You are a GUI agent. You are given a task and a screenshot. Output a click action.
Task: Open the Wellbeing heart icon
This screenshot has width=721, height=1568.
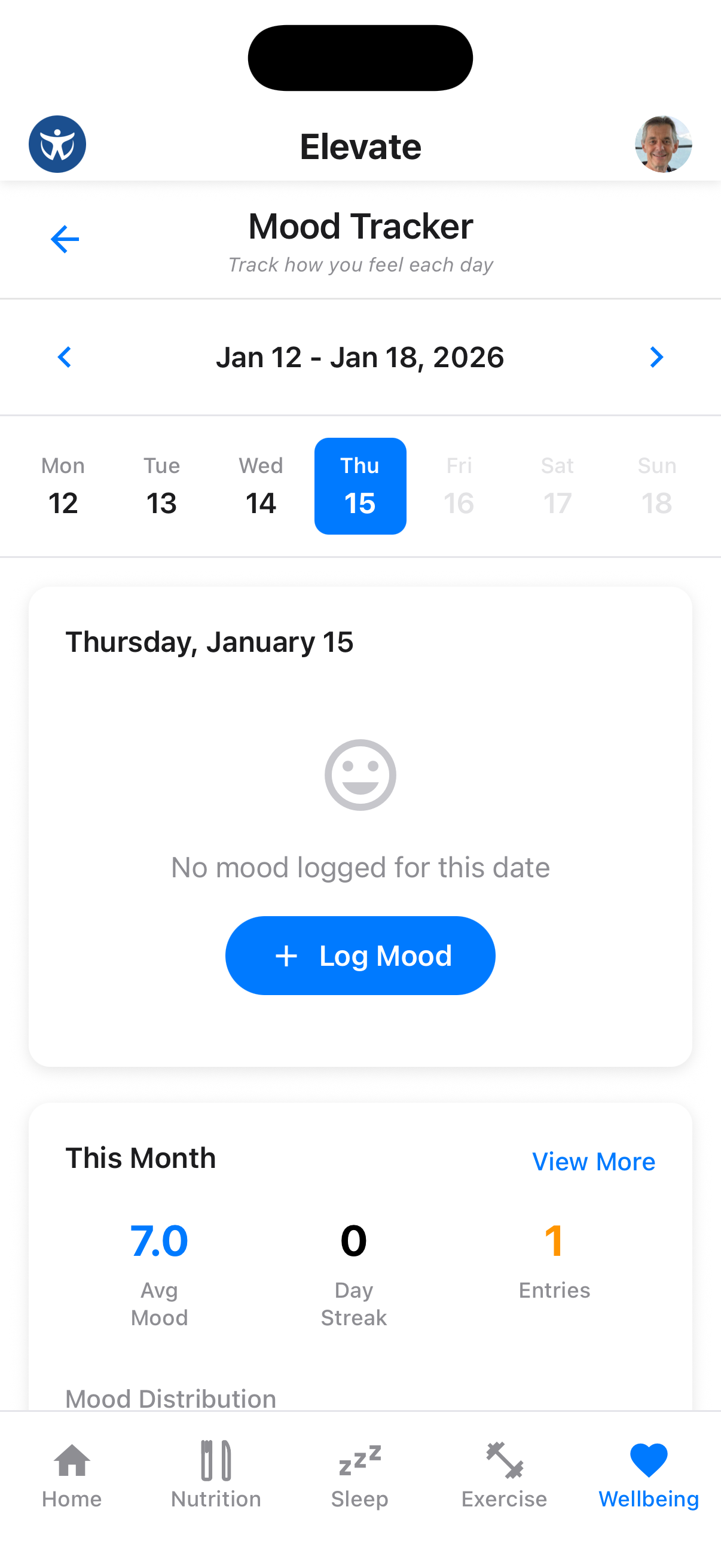[x=647, y=1460]
